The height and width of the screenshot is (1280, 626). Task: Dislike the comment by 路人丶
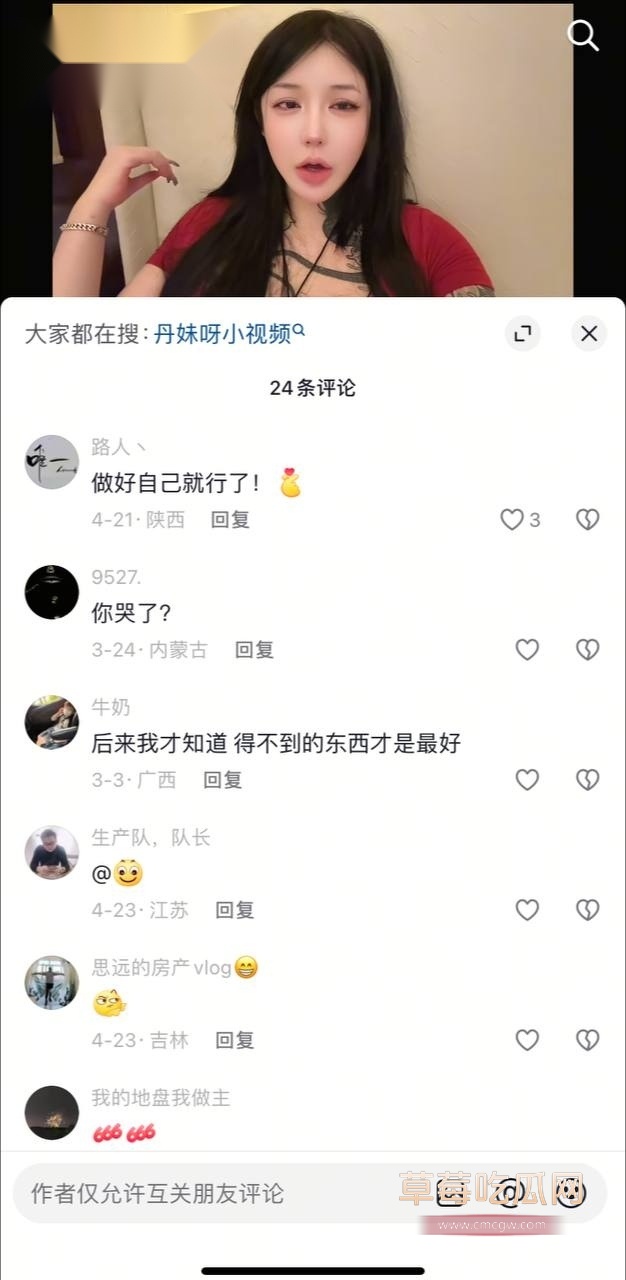click(587, 520)
